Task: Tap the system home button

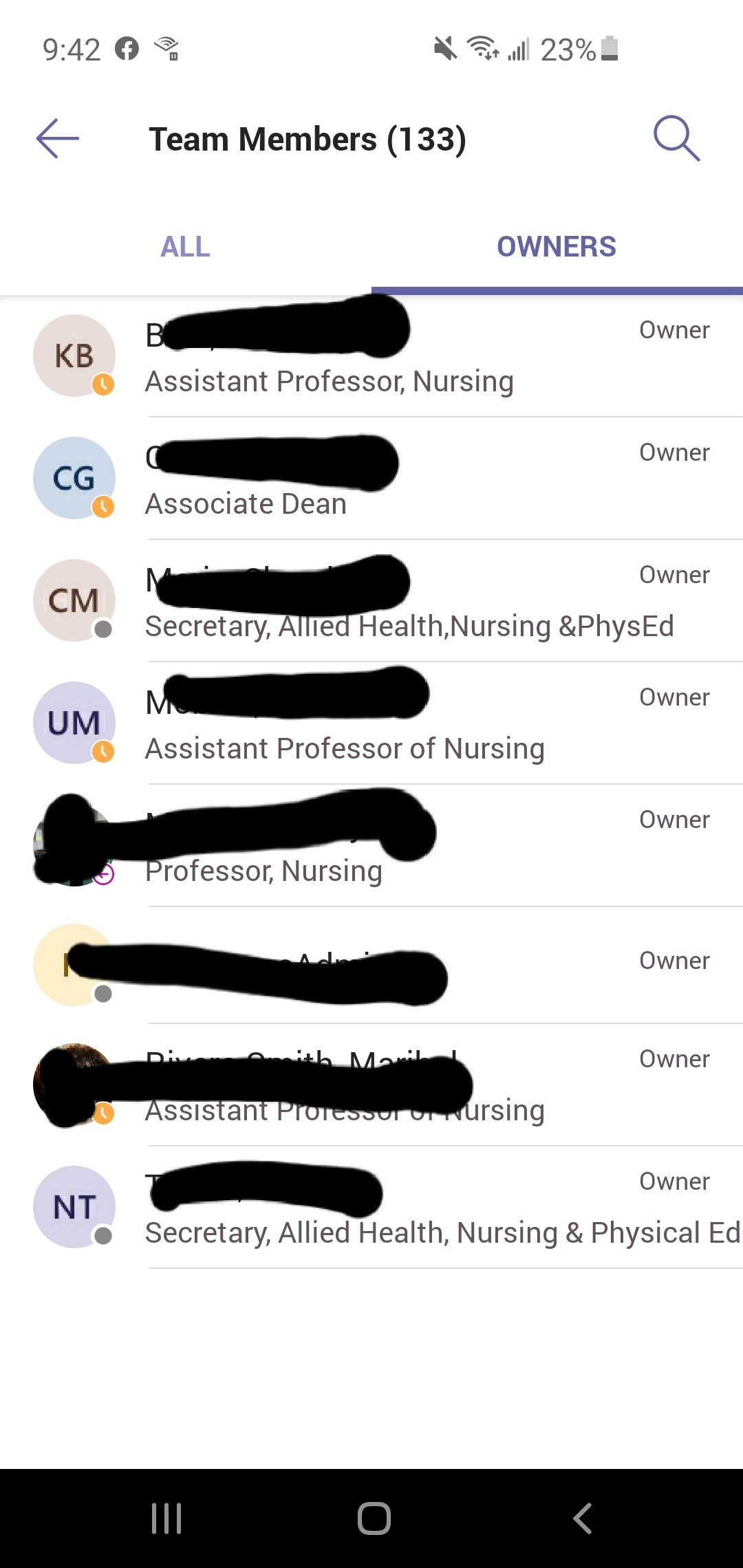Action: pyautogui.click(x=374, y=1518)
